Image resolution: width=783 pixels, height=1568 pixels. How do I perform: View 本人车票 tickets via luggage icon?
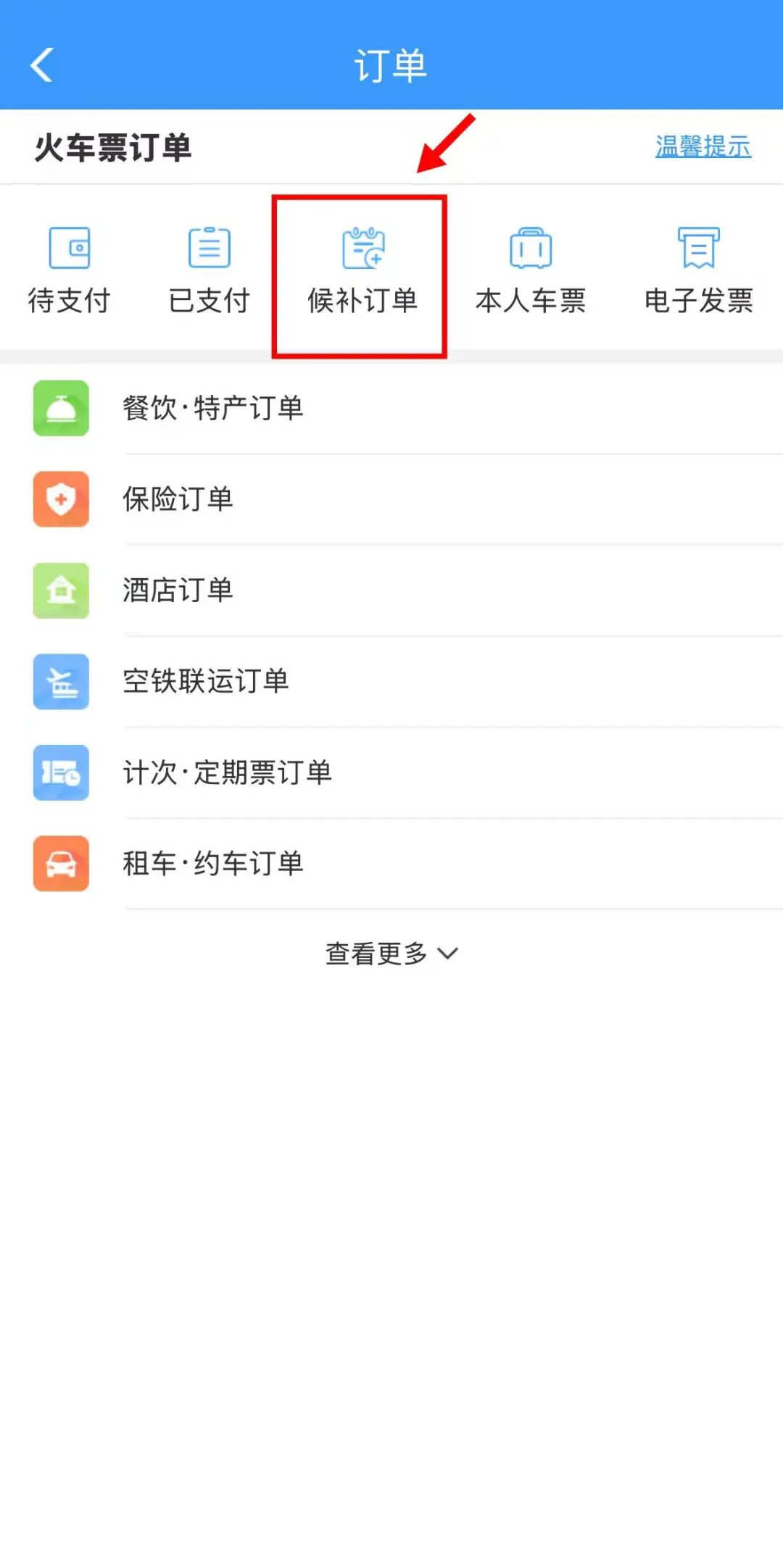pos(533,250)
